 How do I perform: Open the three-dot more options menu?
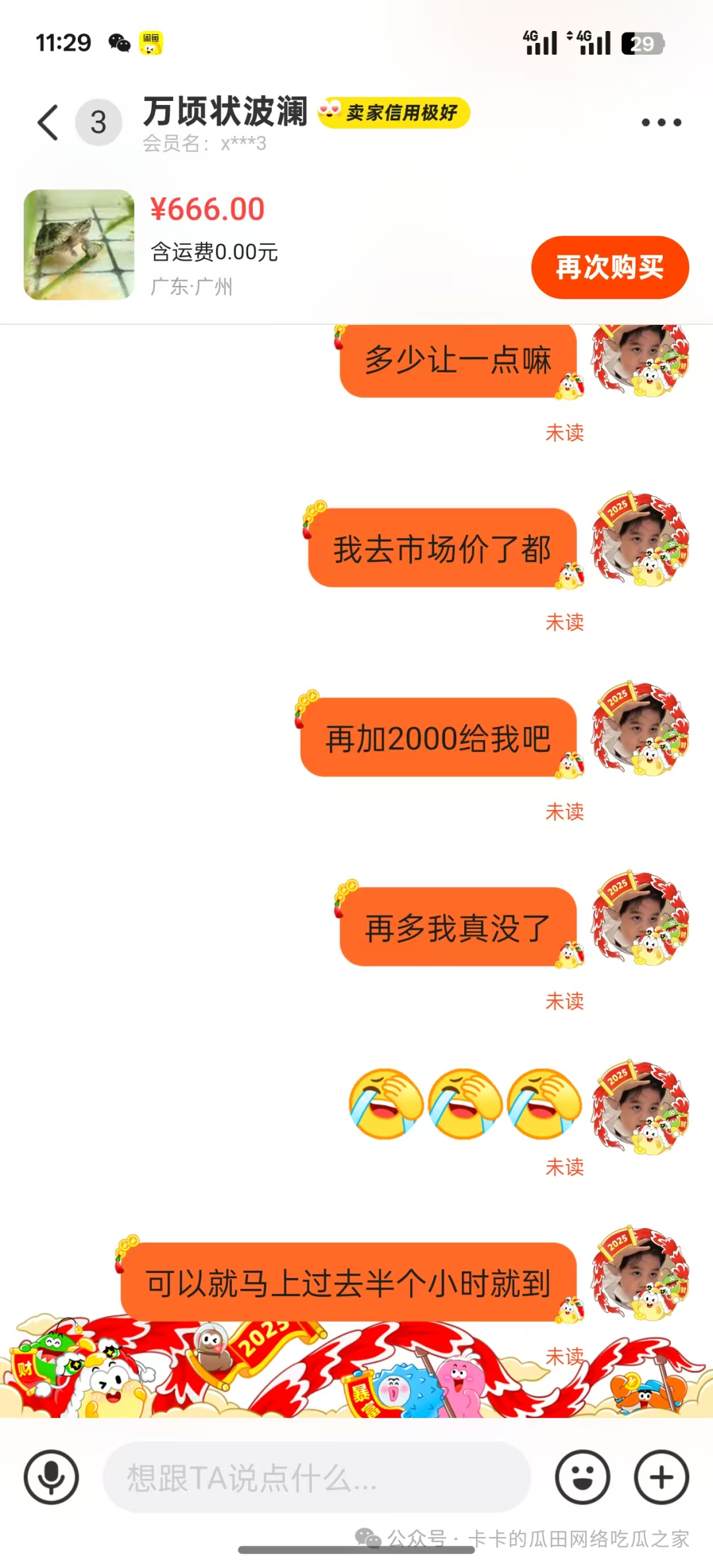click(661, 122)
